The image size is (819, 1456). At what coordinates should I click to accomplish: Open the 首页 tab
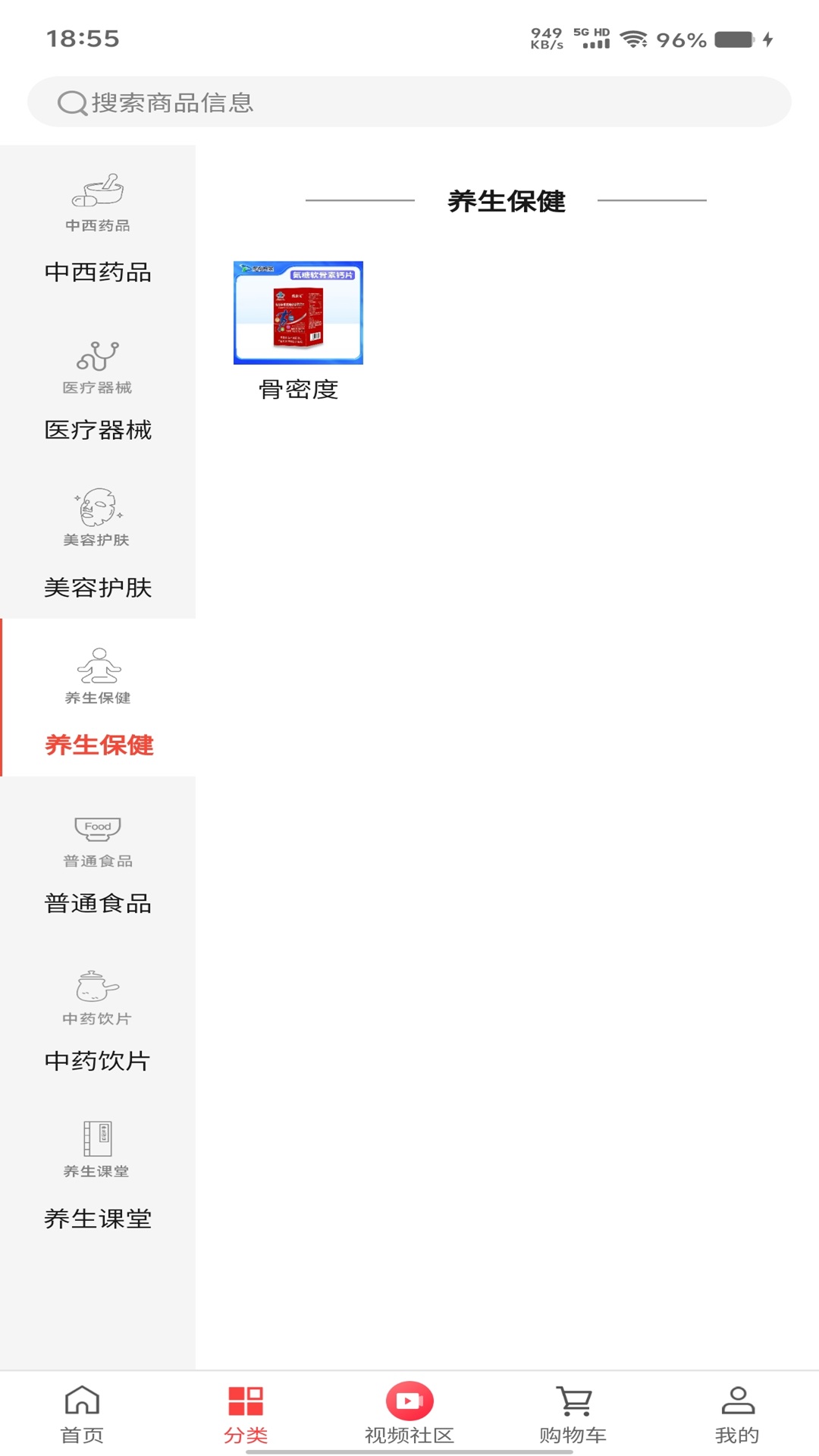81,1429
